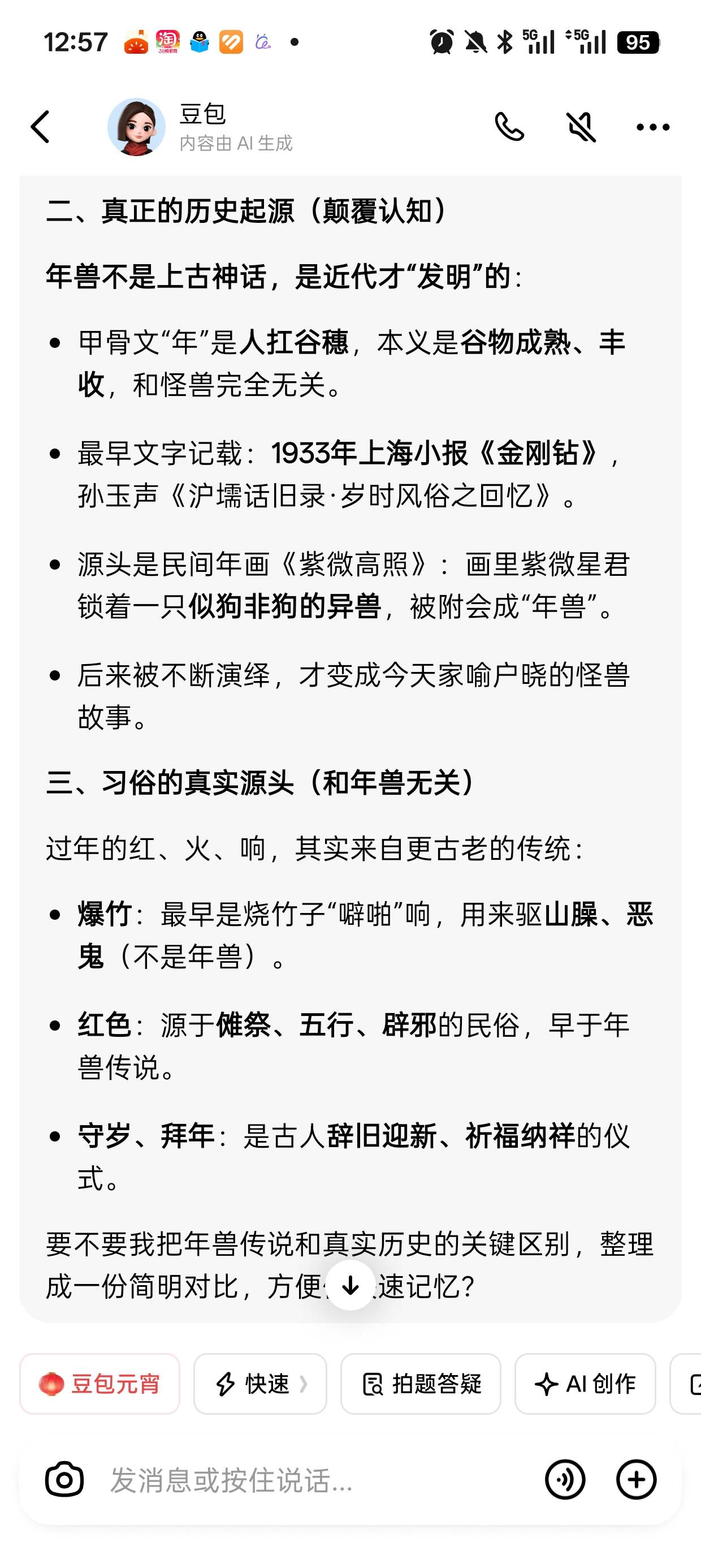Screen dimensions: 701x1568
Task: Open 拍题答疑 chip
Action: 421,1384
